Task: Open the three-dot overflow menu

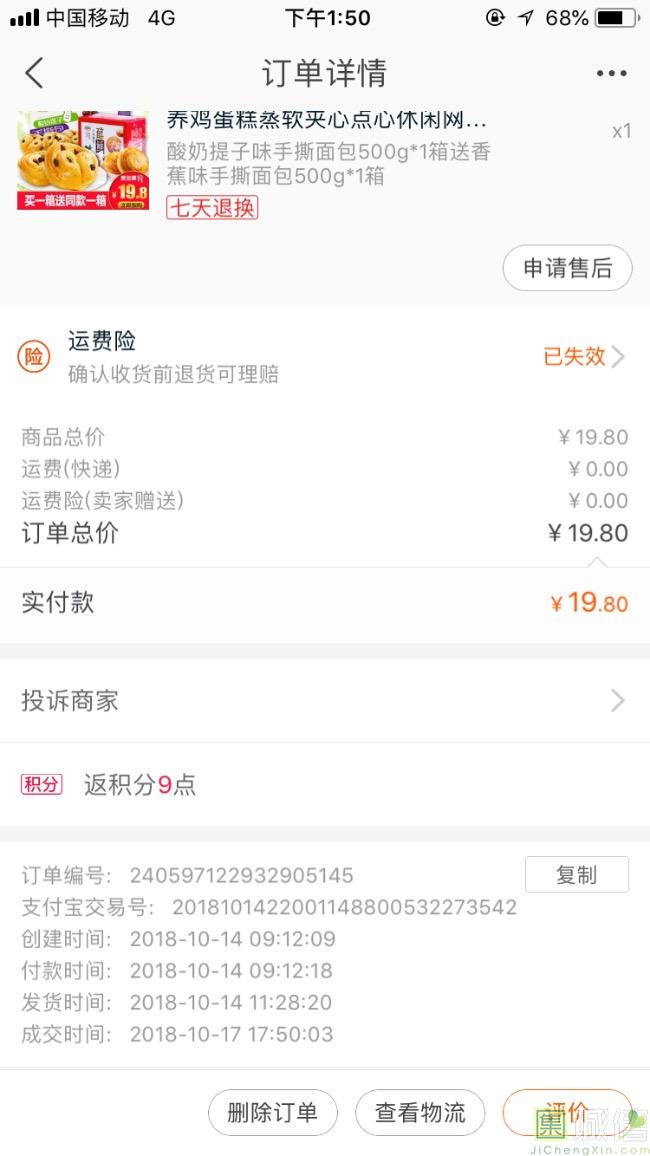Action: point(612,73)
